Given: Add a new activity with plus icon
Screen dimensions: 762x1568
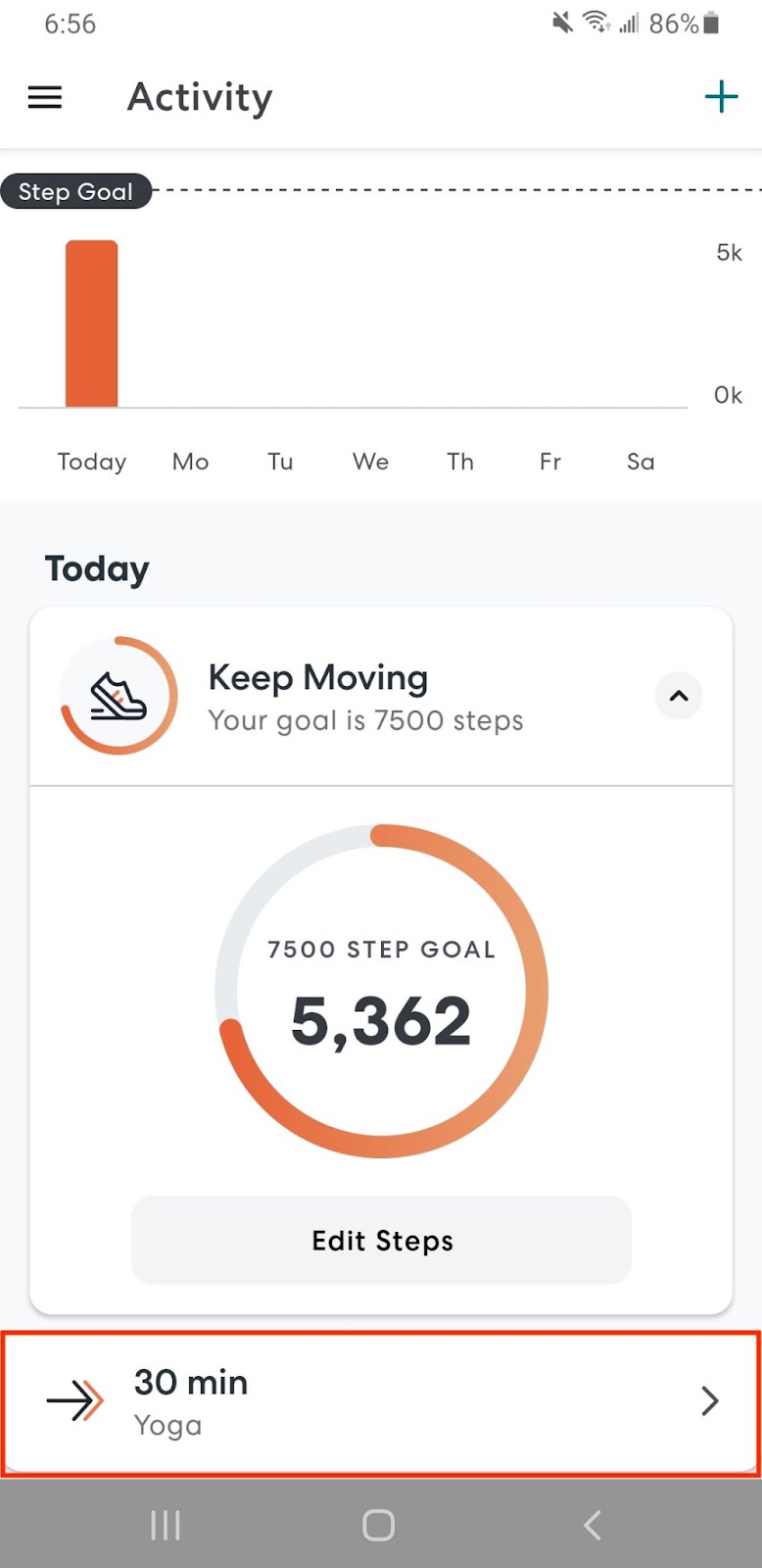Looking at the screenshot, I should pos(721,96).
